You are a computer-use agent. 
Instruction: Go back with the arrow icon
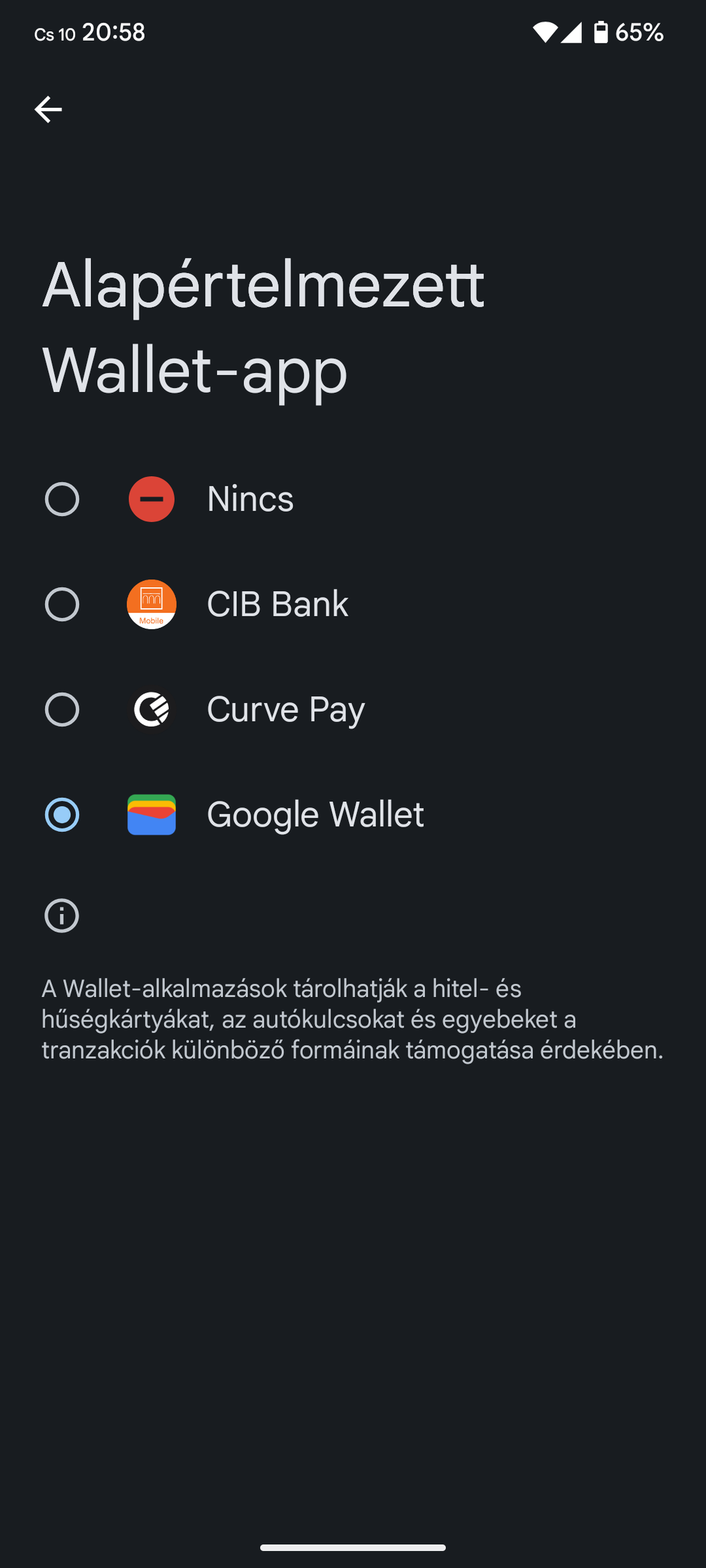[48, 109]
